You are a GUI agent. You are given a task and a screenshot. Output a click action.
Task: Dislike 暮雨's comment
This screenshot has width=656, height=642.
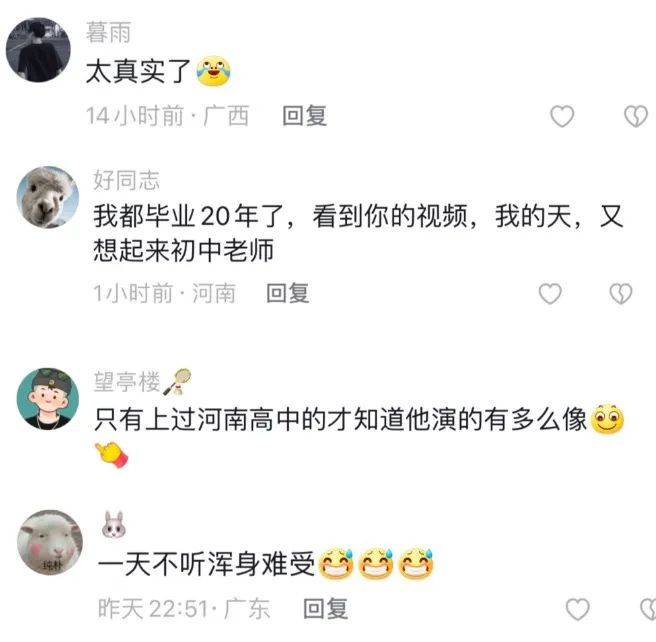(635, 117)
